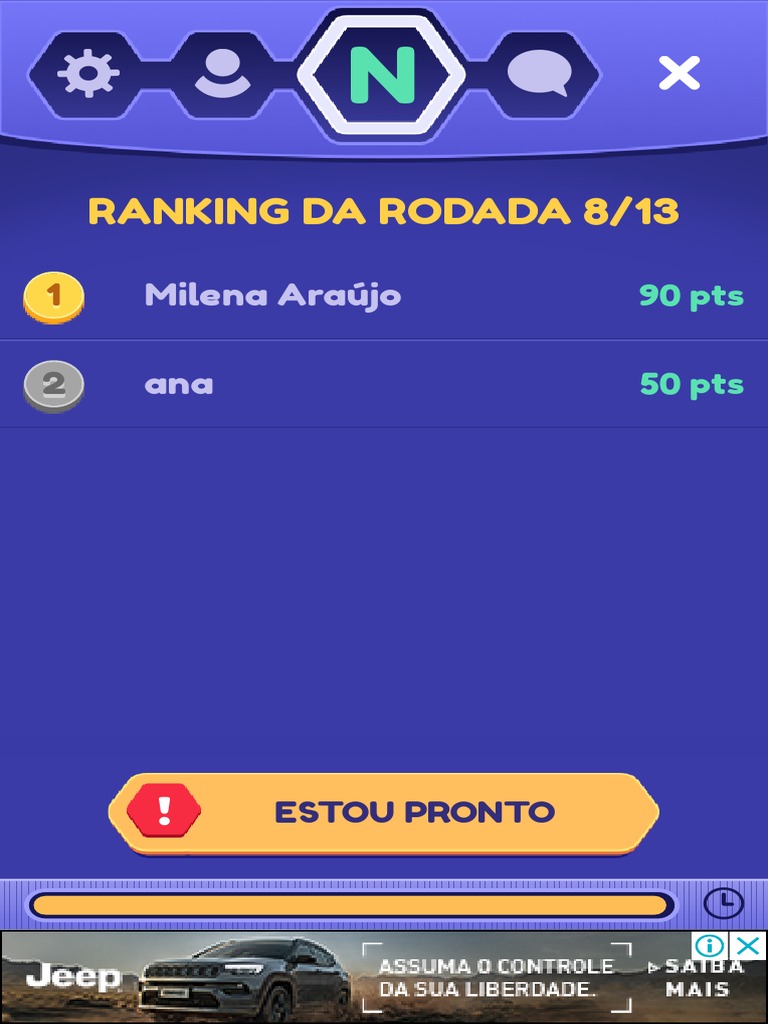Tap the Estou Pronto button
This screenshot has width=768, height=1024.
[x=384, y=812]
